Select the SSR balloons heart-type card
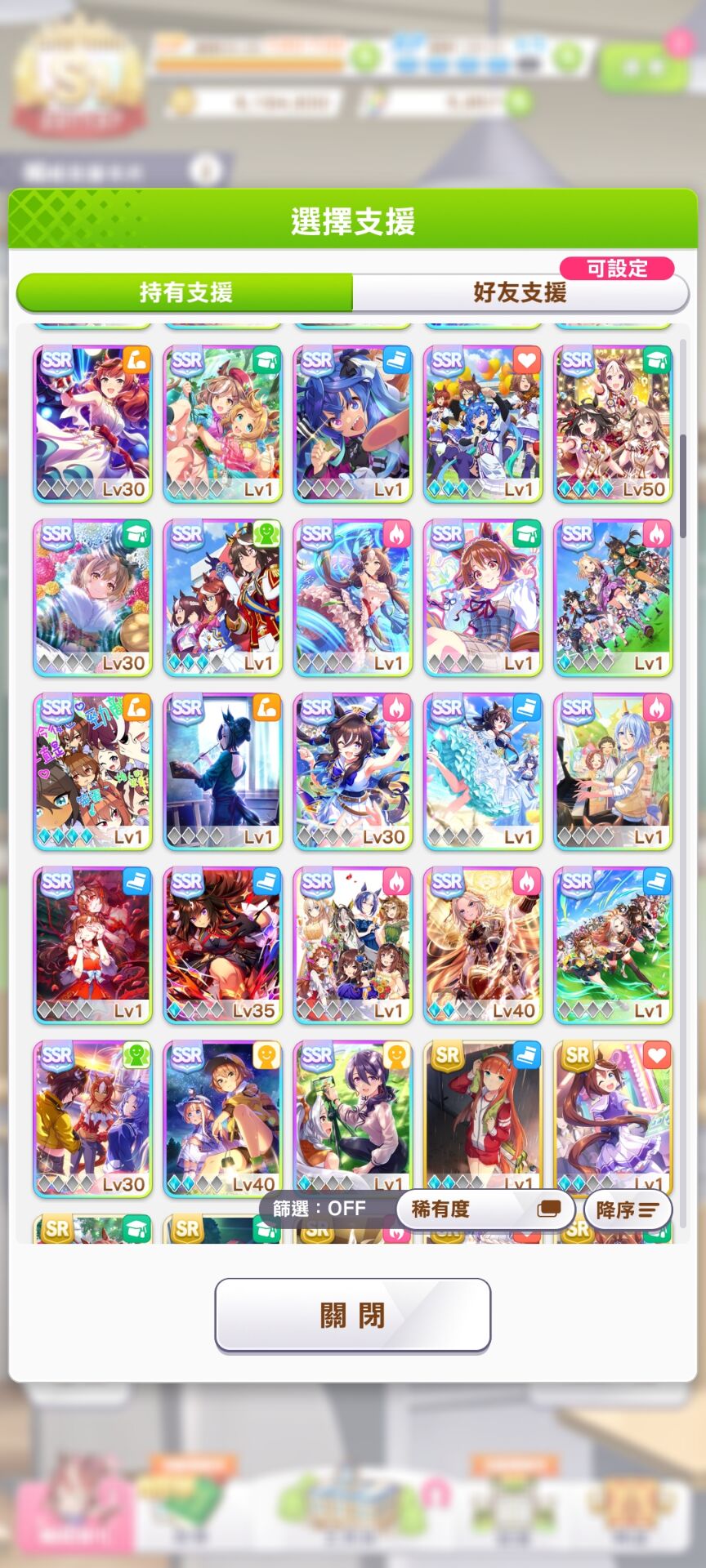This screenshot has width=706, height=1568. pos(483,423)
